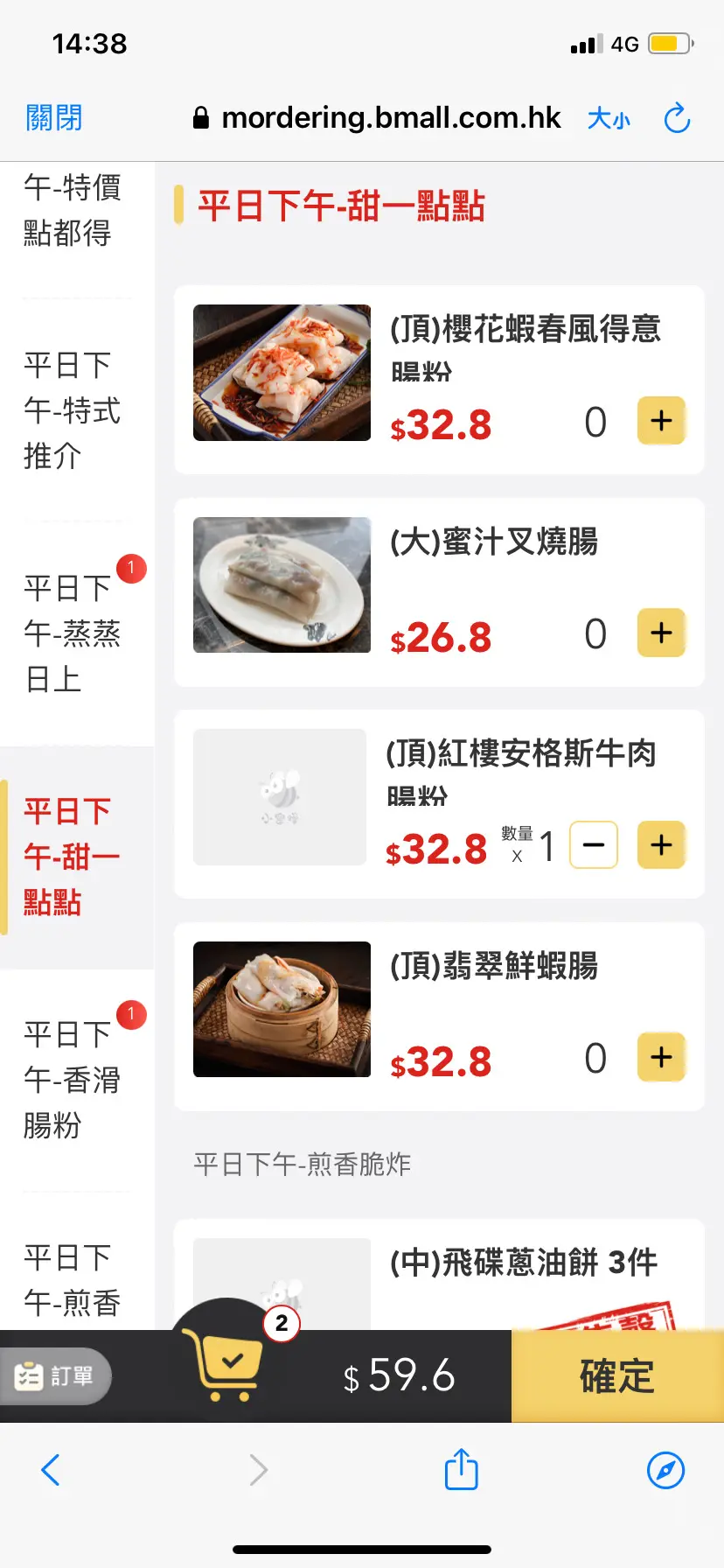Confirm the order with 確定
The image size is (724, 1568).
tap(617, 1376)
